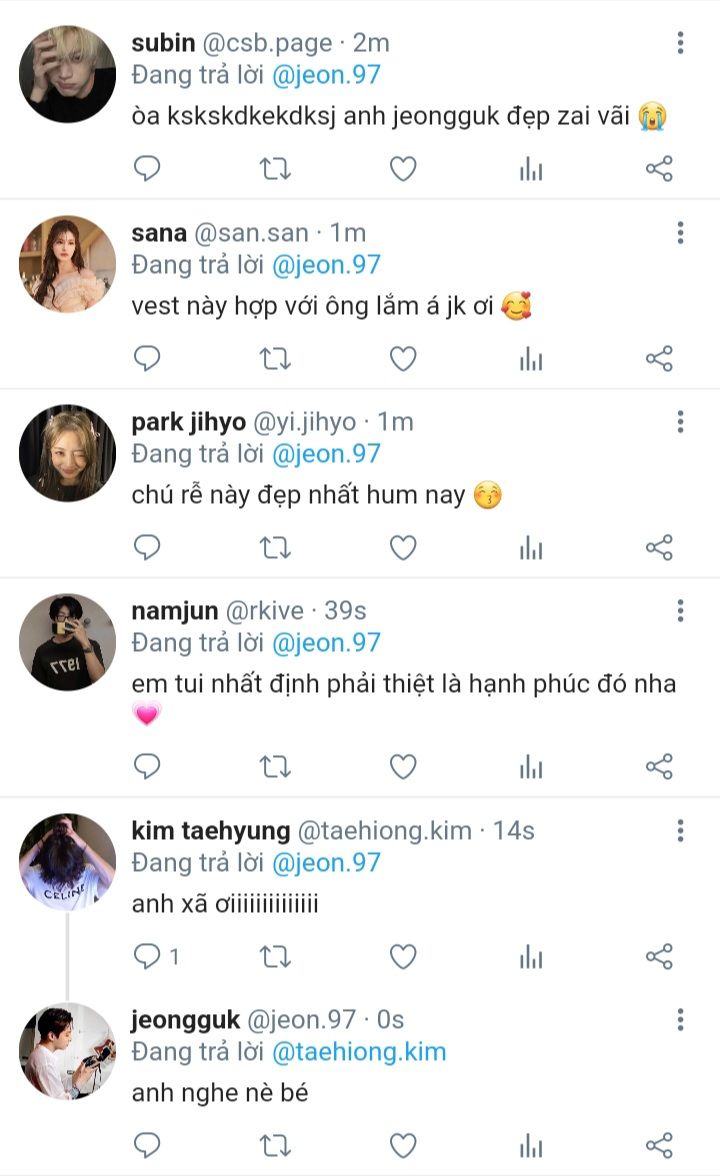The width and height of the screenshot is (720, 1176).
Task: Reply to sana's comment
Action: point(147,358)
